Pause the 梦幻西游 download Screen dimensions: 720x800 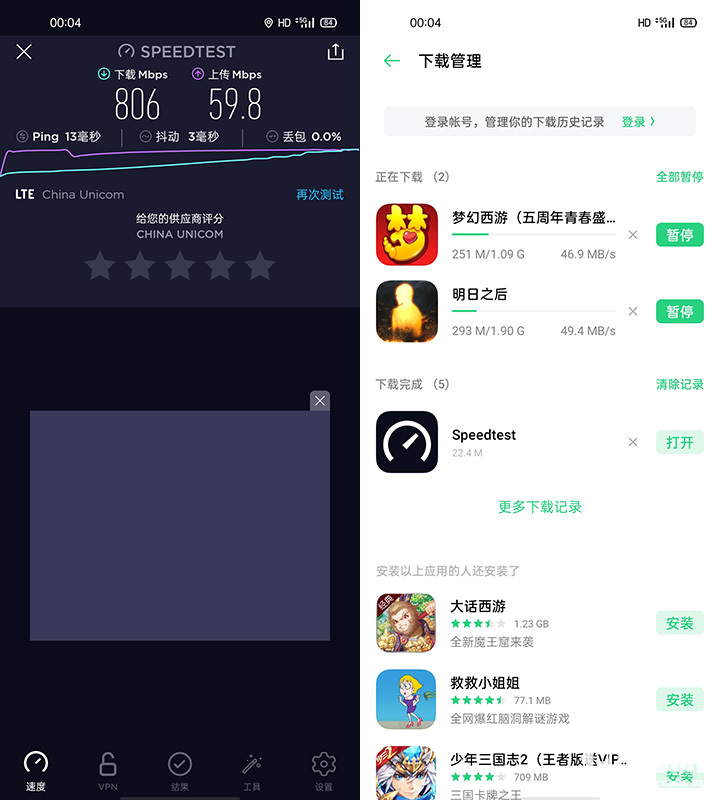pyautogui.click(x=679, y=235)
